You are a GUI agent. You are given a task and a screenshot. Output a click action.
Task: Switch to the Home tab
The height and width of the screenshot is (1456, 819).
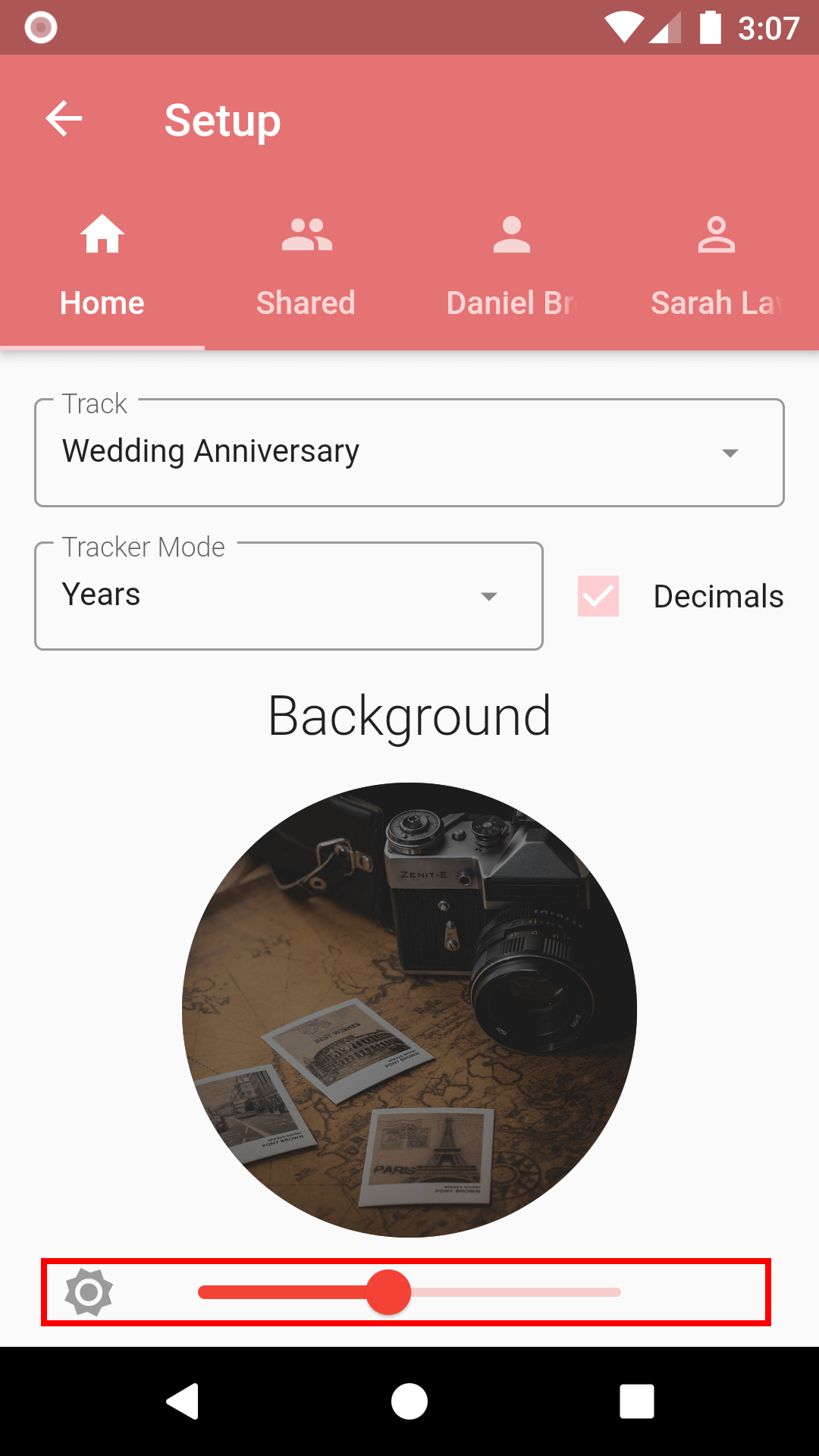point(102,266)
